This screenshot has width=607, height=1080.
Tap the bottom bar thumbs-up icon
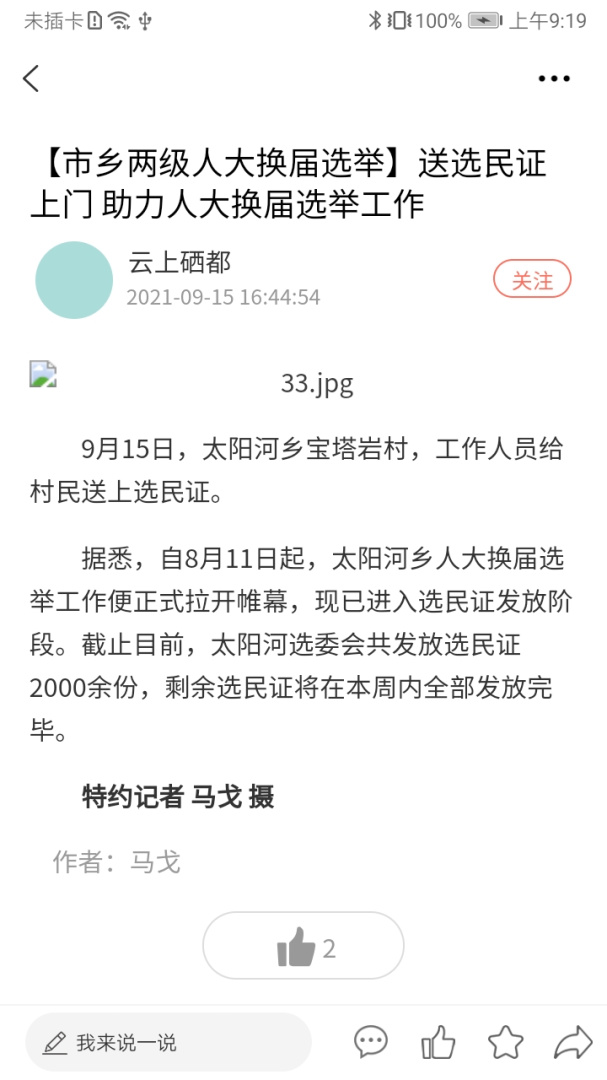pos(438,1043)
